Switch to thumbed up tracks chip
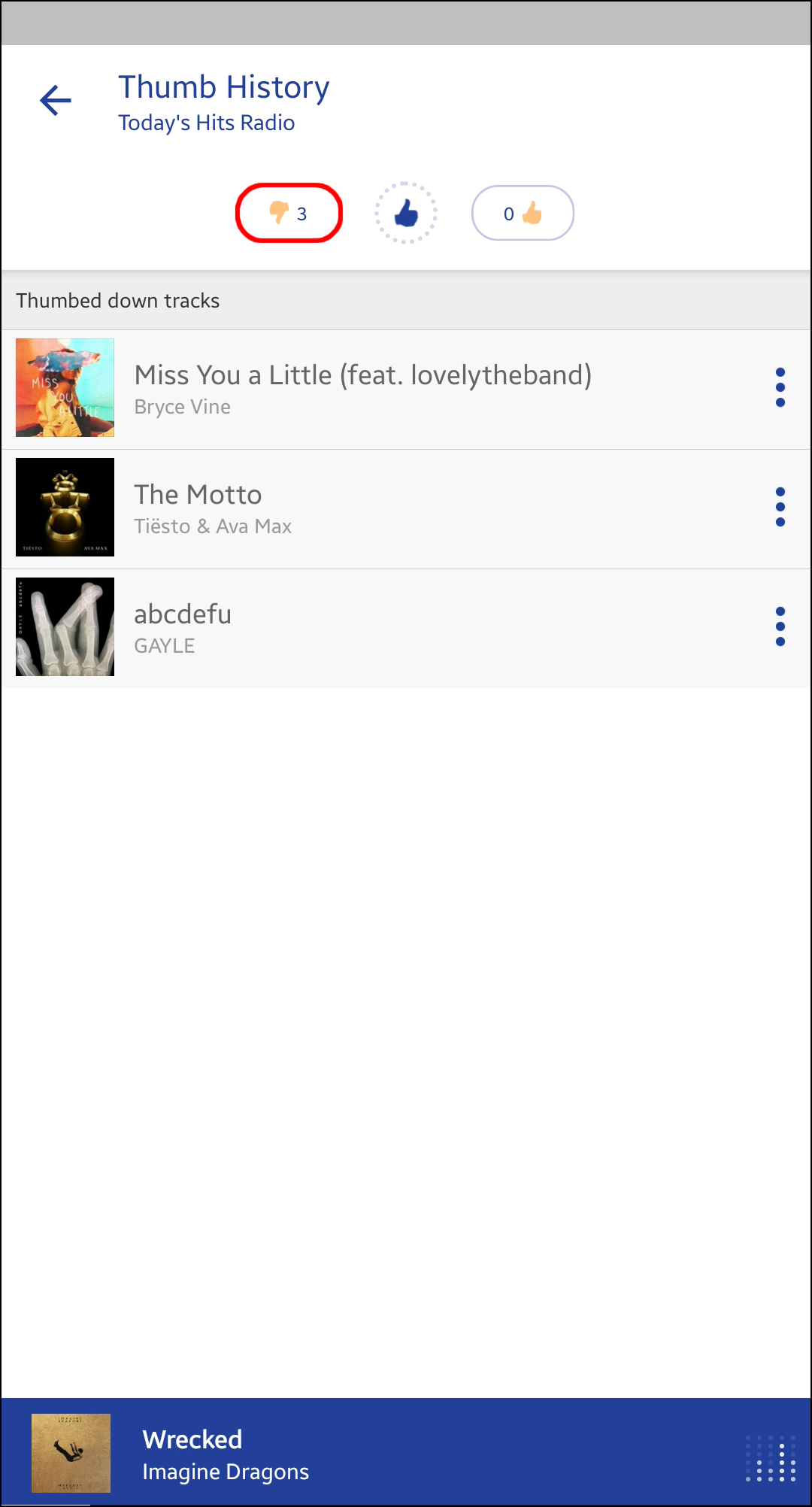This screenshot has width=812, height=1507. pos(523,214)
